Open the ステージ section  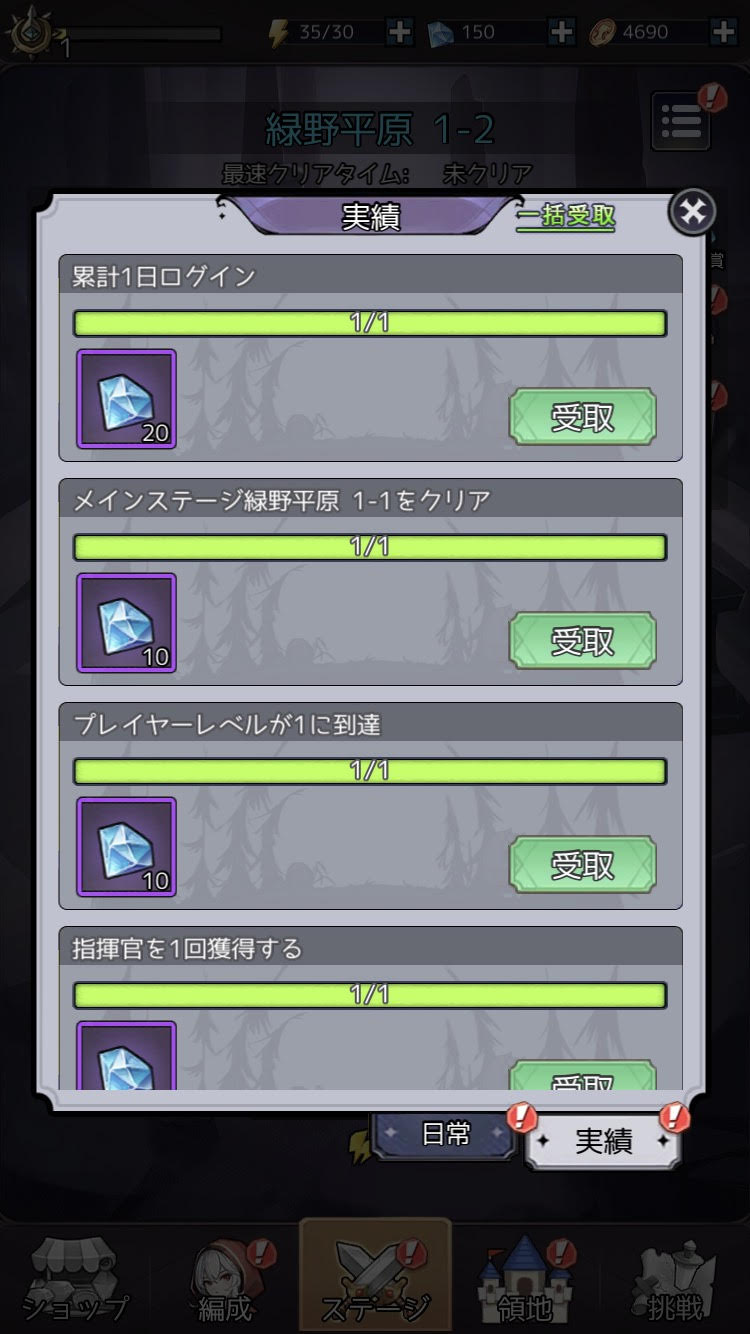[376, 1283]
